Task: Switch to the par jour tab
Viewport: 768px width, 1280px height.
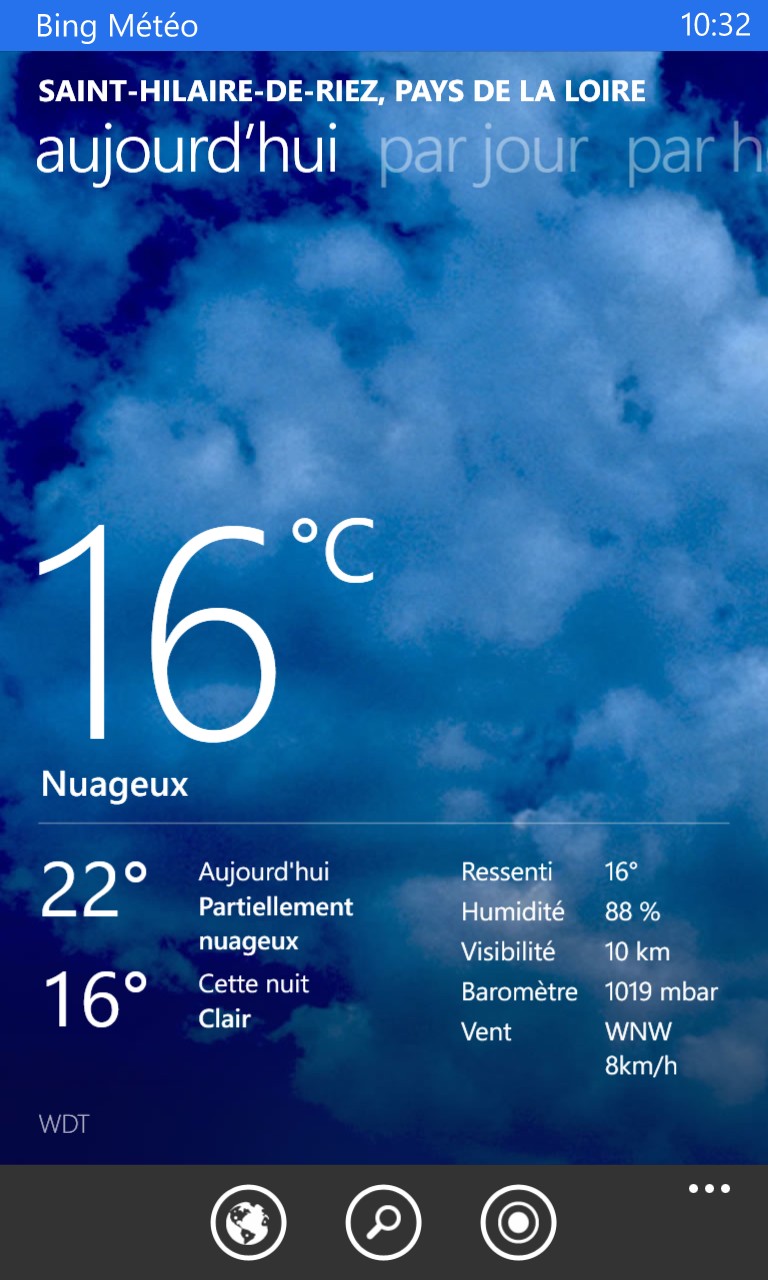Action: [483, 153]
